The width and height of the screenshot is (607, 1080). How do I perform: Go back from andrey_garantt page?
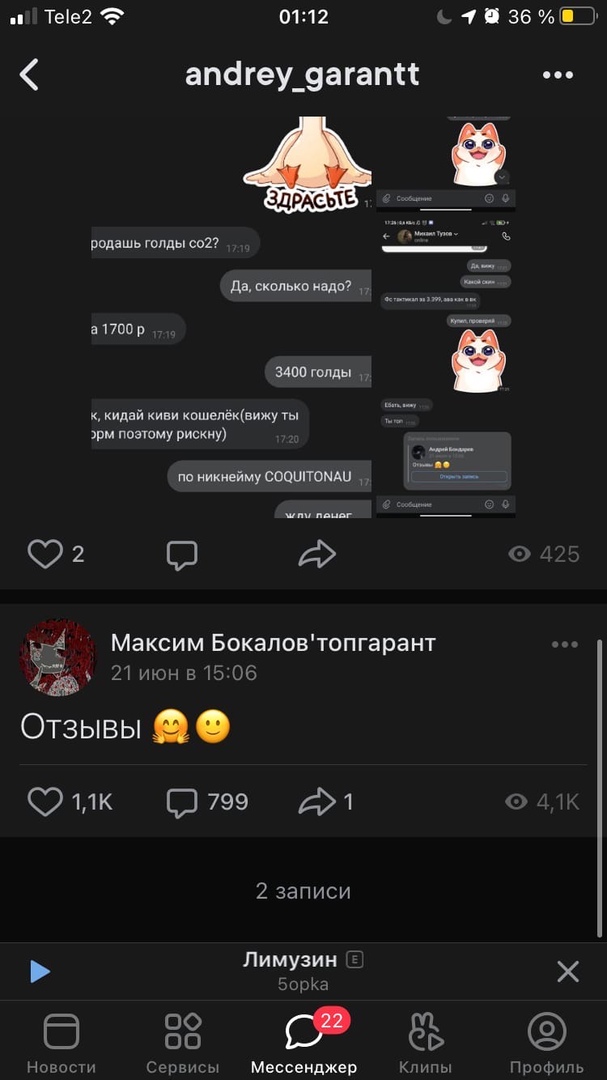tap(29, 75)
